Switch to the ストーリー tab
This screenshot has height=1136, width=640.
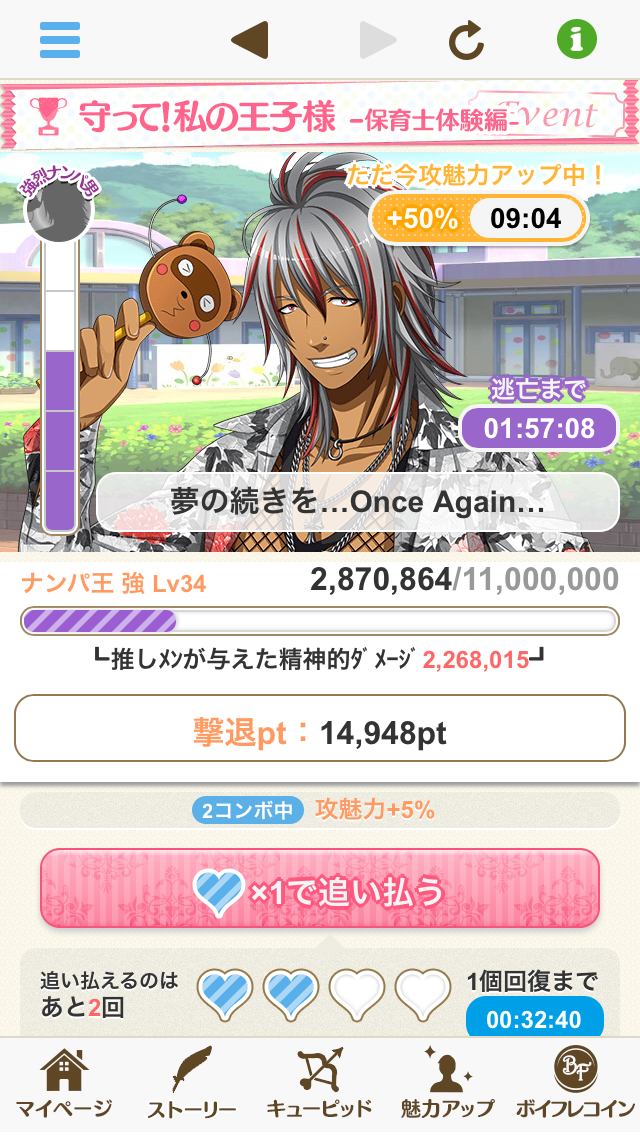pyautogui.click(x=191, y=1086)
